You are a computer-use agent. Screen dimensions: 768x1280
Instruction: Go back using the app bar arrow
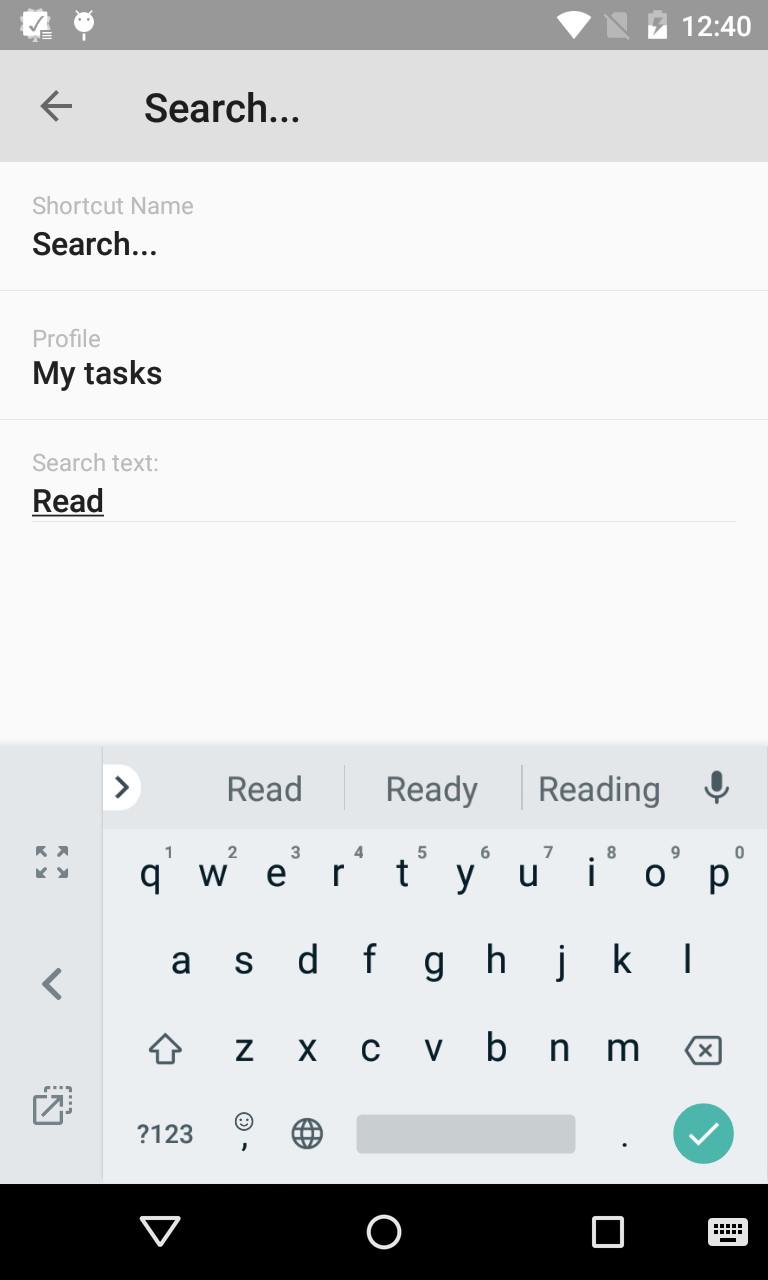(x=56, y=106)
